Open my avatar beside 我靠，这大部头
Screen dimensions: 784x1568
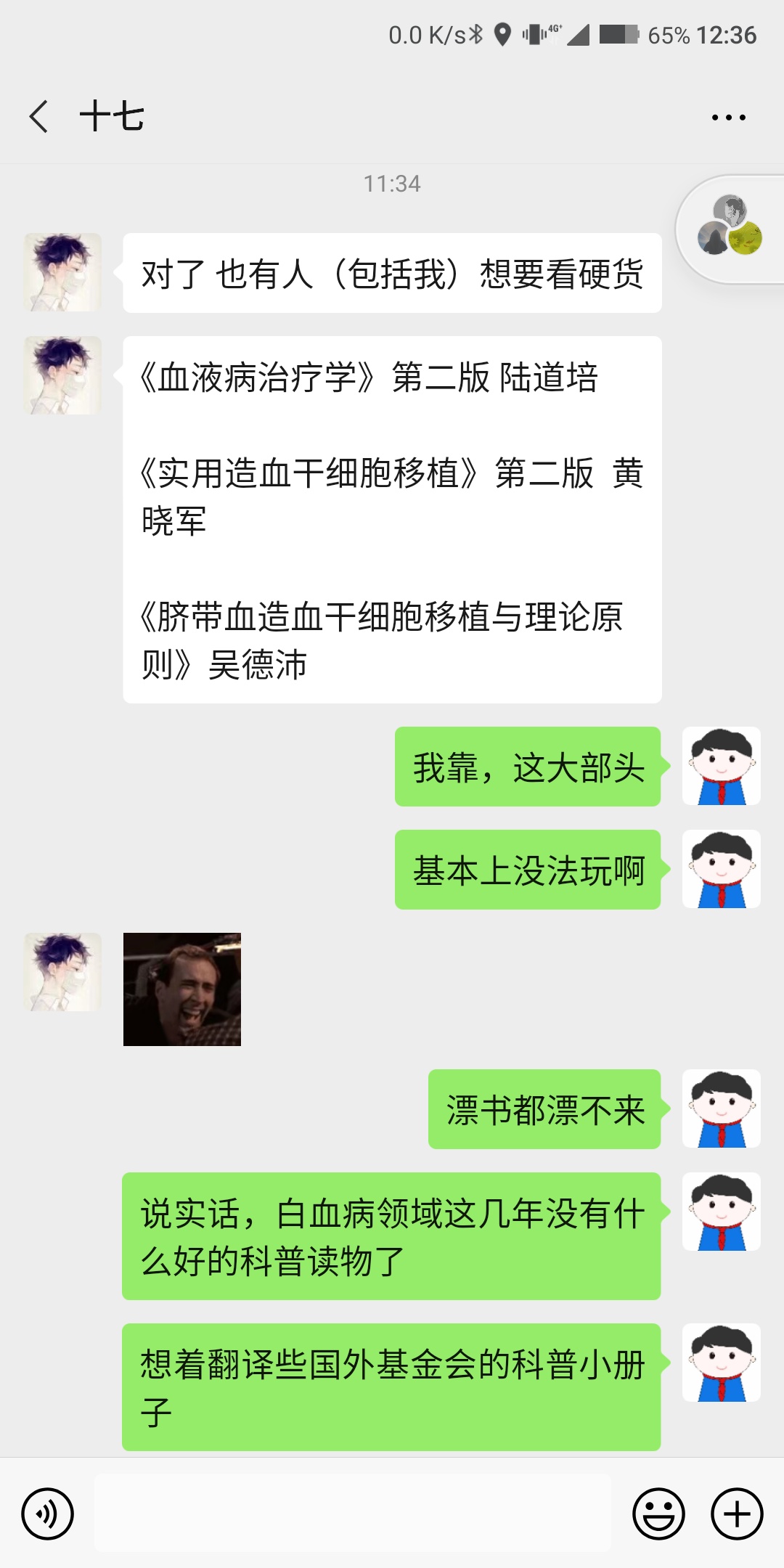click(x=721, y=766)
